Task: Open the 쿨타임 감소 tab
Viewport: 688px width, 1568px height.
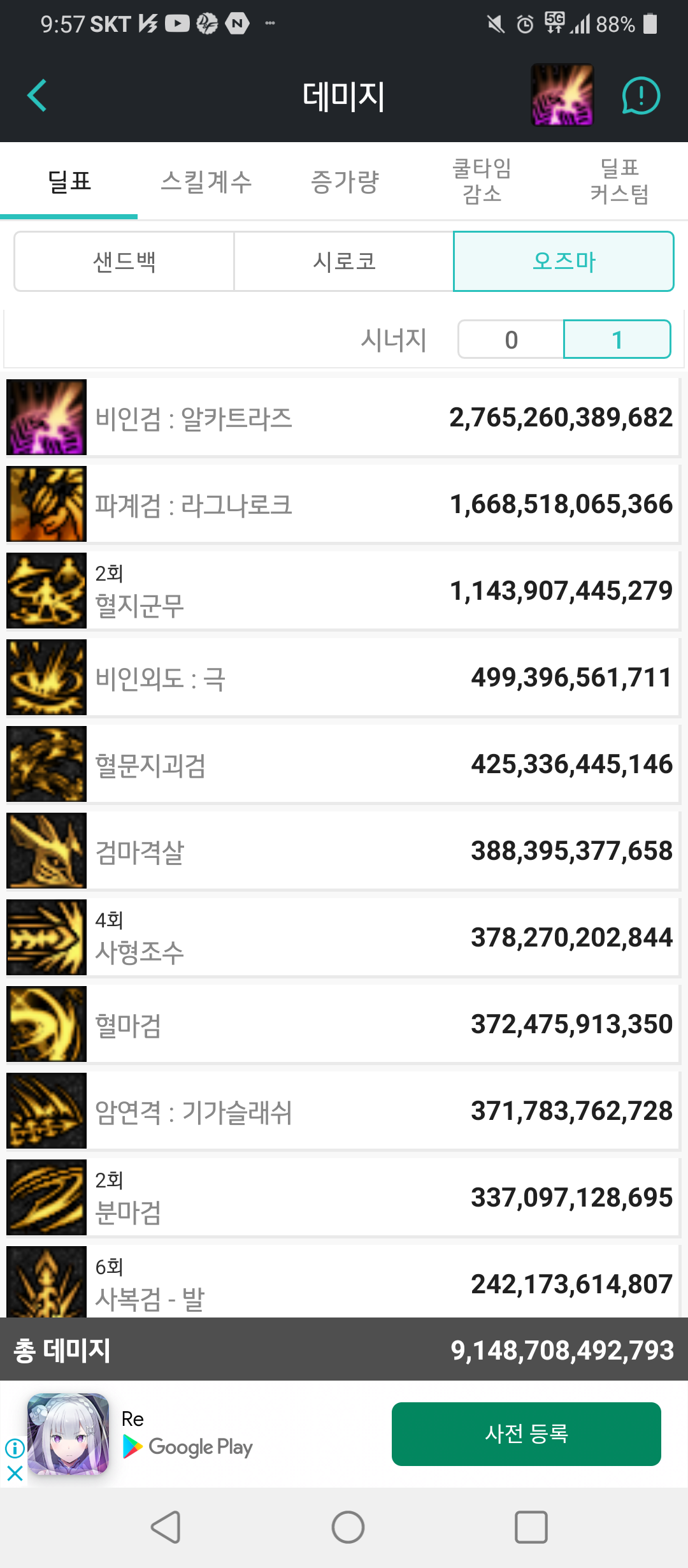Action: click(482, 181)
